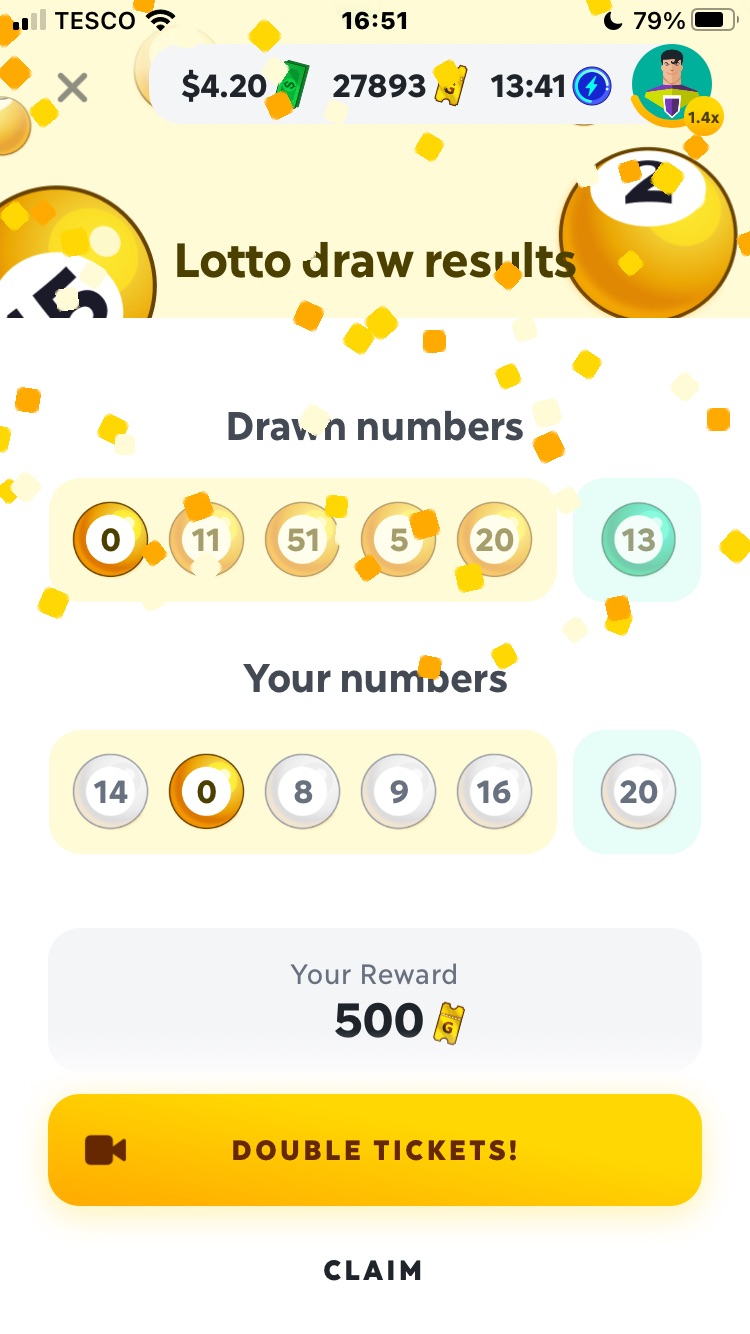View the 27893 tickets balance
Screen dimensions: 750x1334
[398, 86]
